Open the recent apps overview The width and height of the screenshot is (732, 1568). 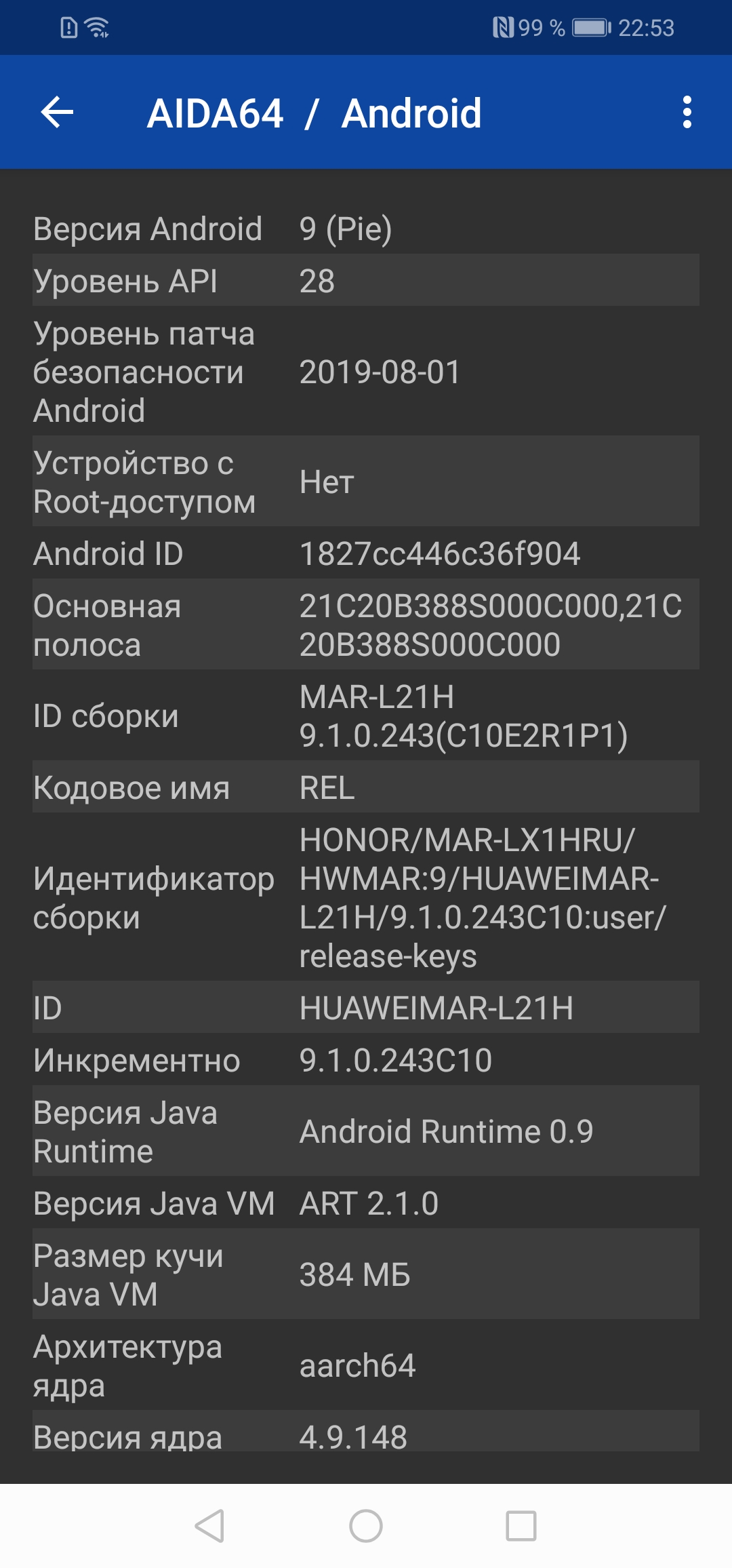click(521, 1527)
